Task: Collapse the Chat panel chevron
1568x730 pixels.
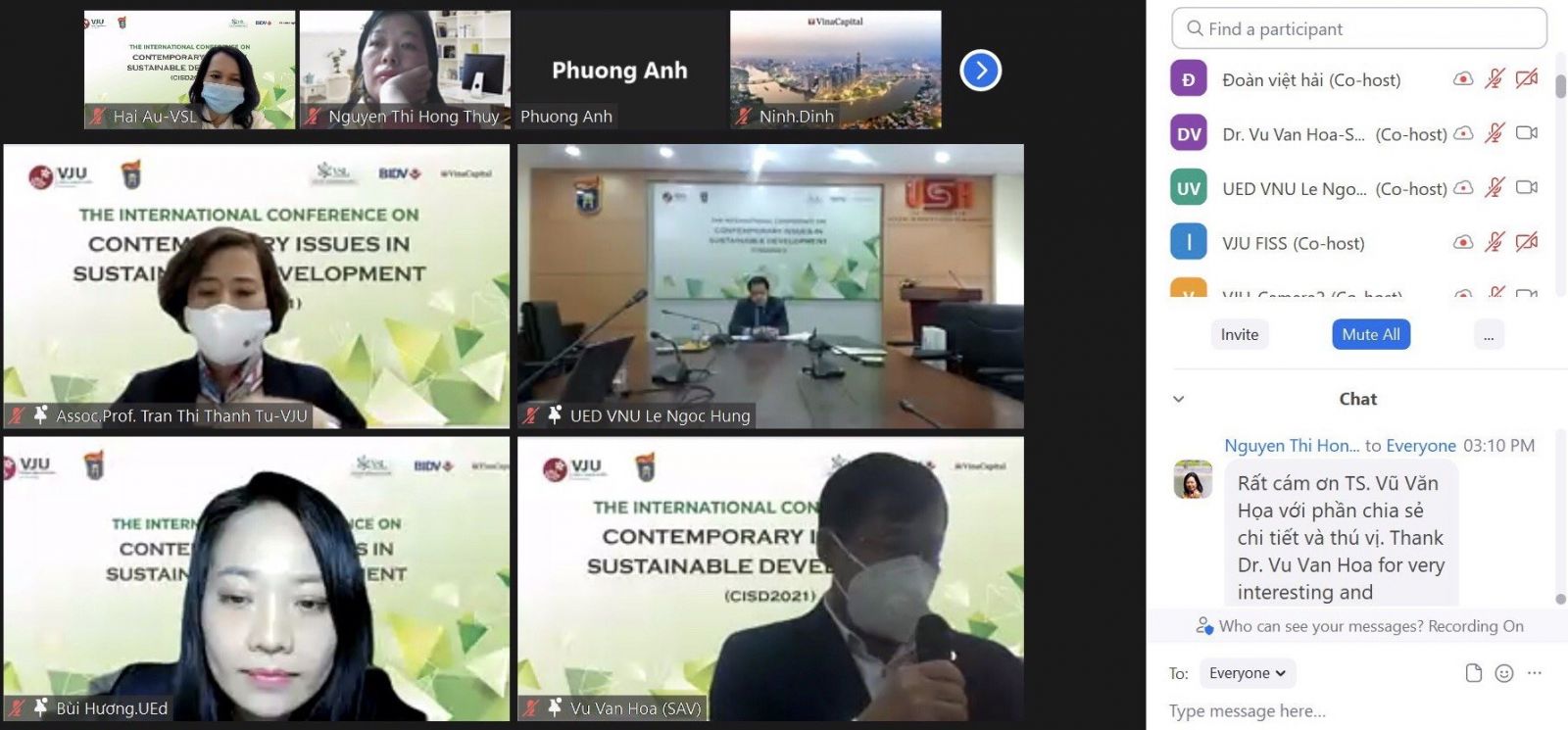Action: click(x=1179, y=399)
